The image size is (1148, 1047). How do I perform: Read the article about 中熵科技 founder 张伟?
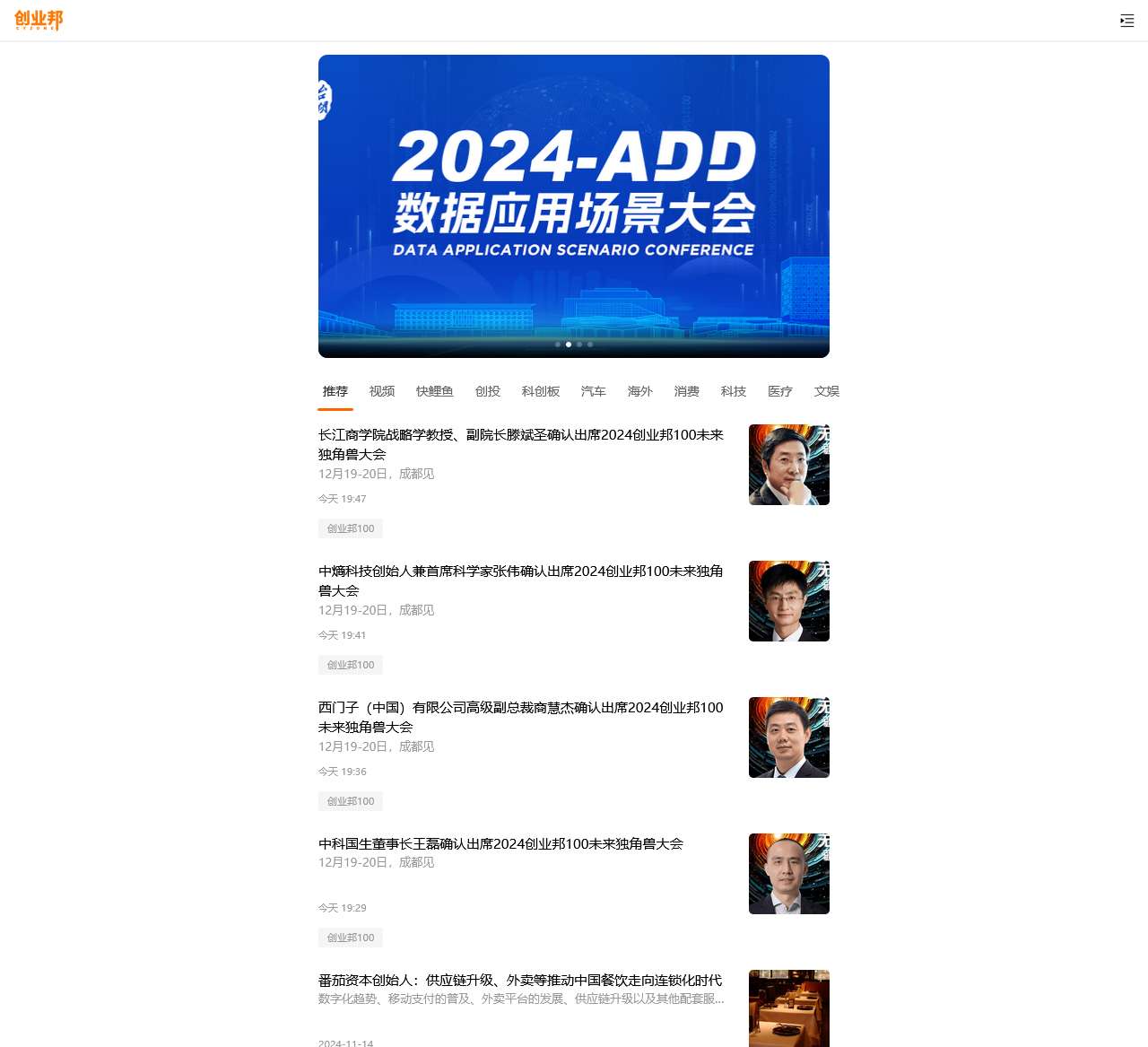tap(521, 580)
